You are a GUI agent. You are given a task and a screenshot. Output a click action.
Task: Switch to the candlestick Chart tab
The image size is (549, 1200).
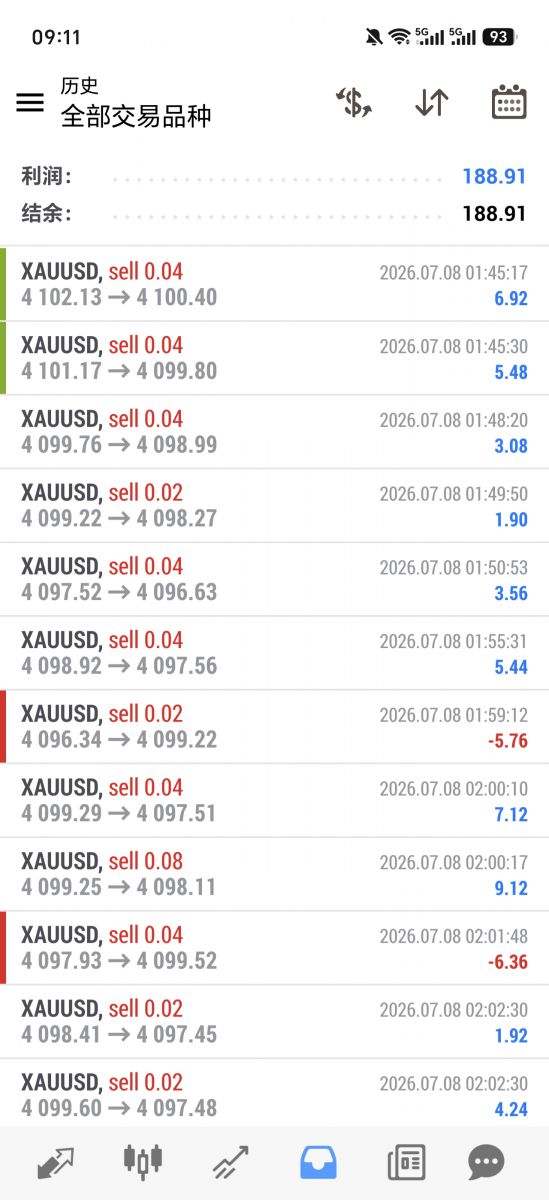pyautogui.click(x=143, y=1162)
